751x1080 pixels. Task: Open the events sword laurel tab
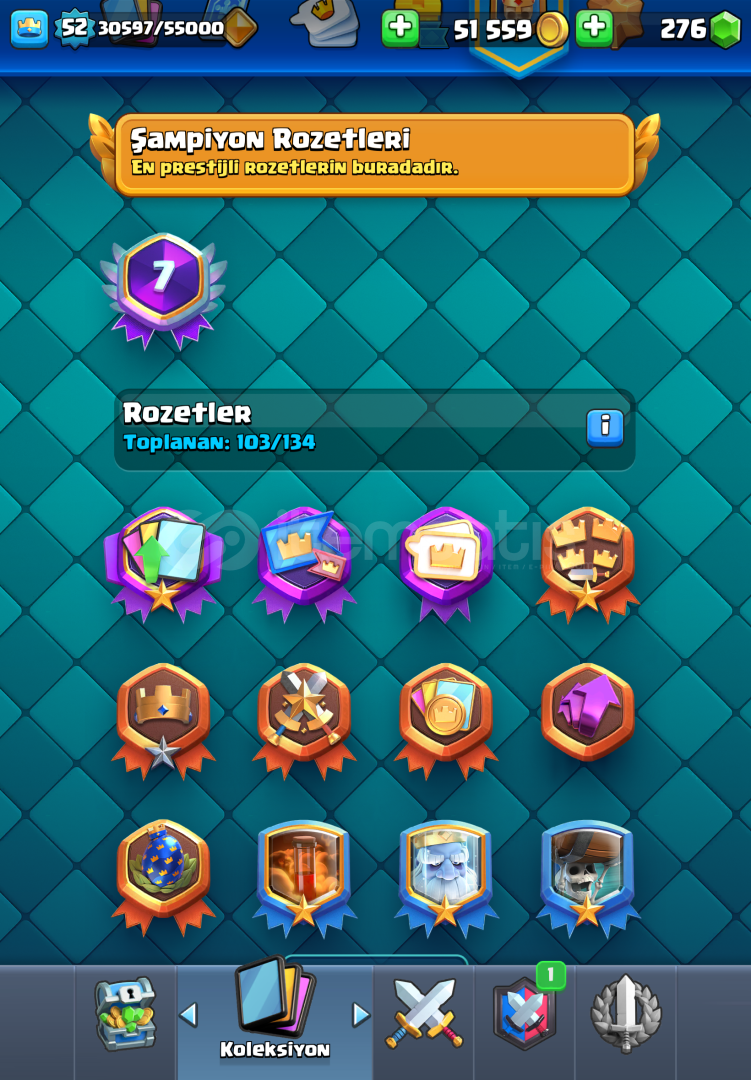point(625,1013)
